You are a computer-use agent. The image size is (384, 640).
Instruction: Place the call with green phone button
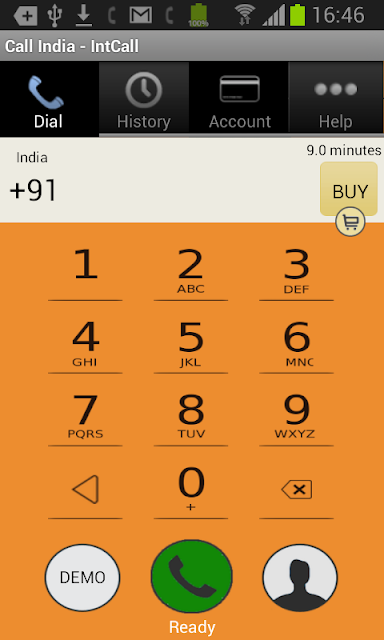click(x=192, y=576)
